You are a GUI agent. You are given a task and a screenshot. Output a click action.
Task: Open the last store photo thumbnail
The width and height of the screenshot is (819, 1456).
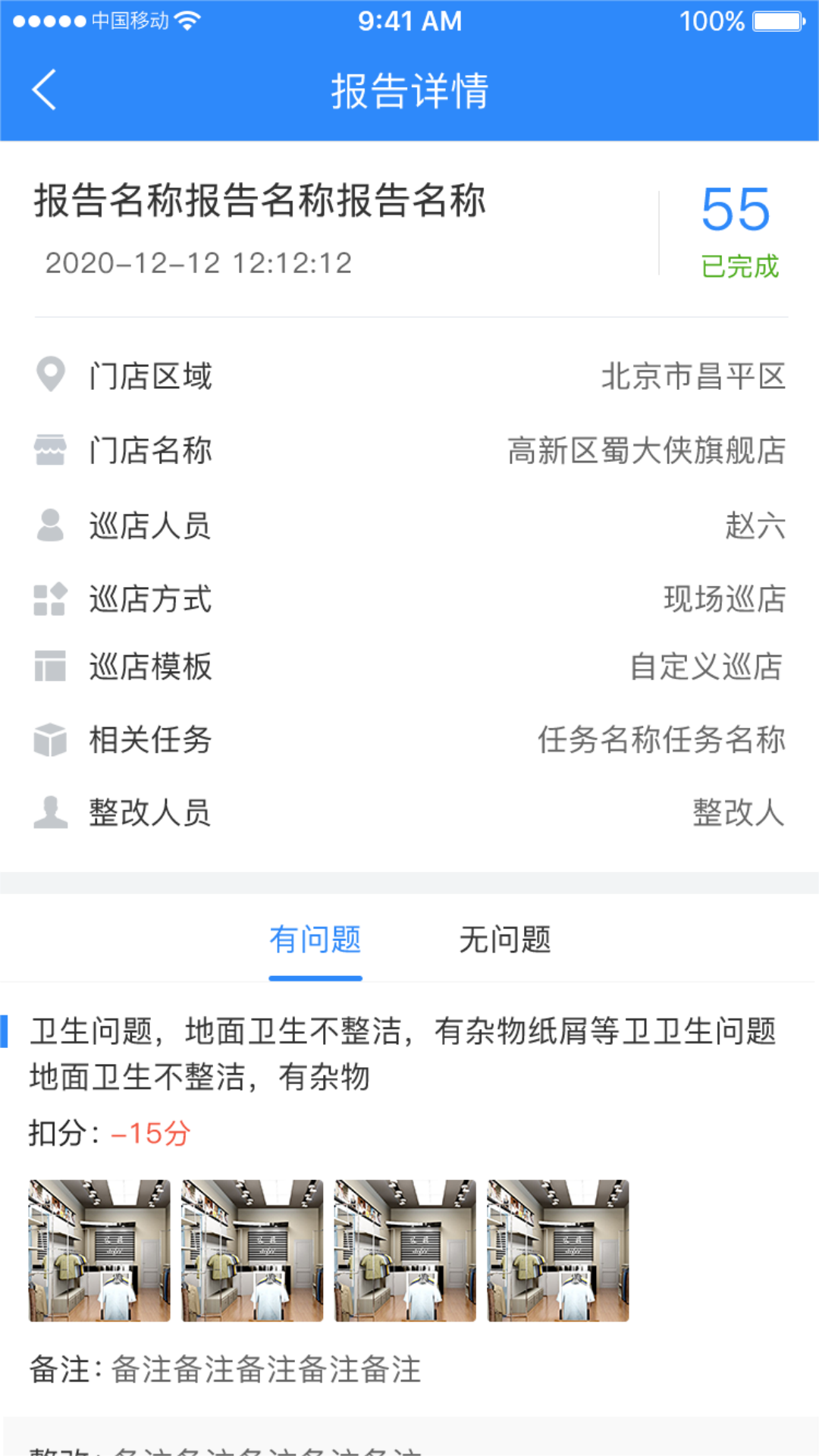pos(557,1251)
